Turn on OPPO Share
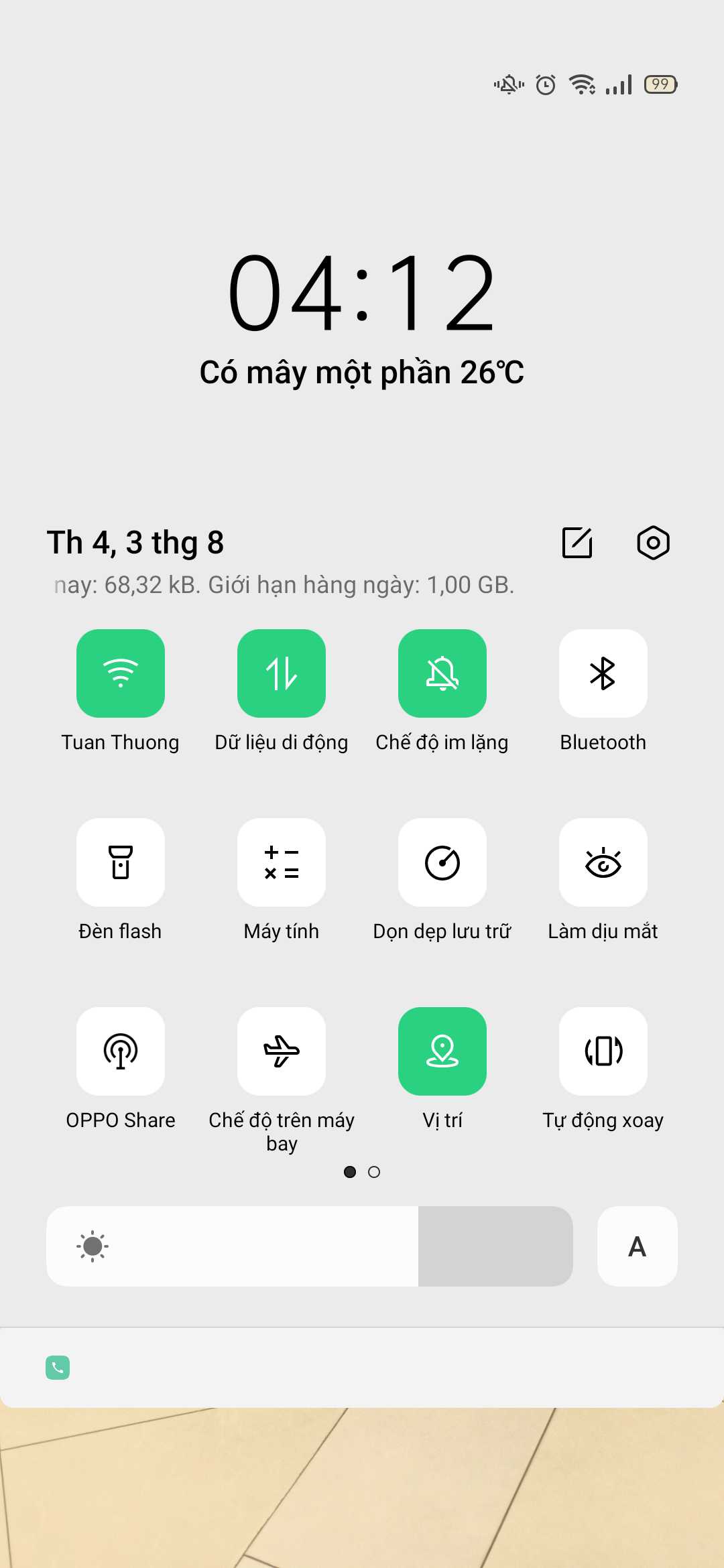This screenshot has height=1568, width=724. point(121,1051)
